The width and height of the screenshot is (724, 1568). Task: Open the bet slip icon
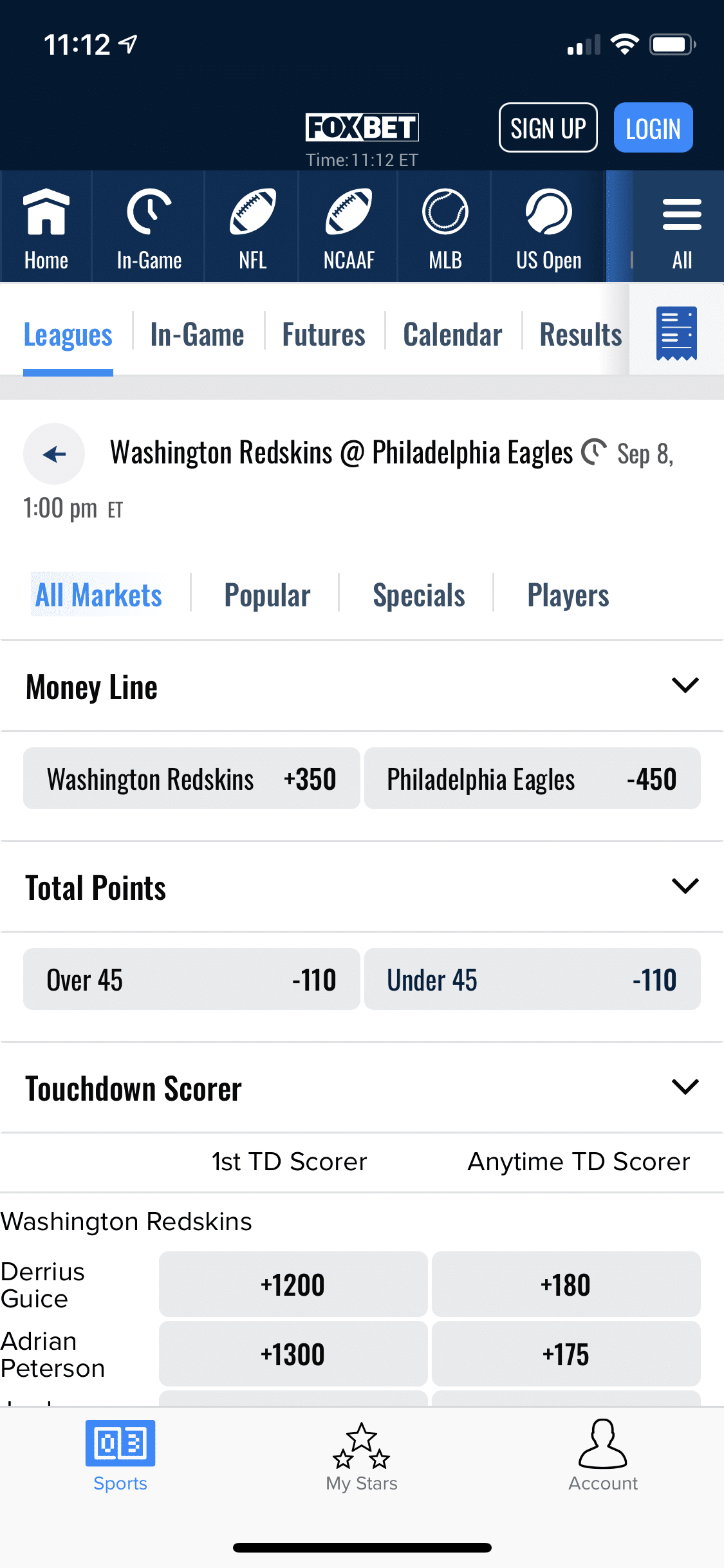(x=676, y=333)
